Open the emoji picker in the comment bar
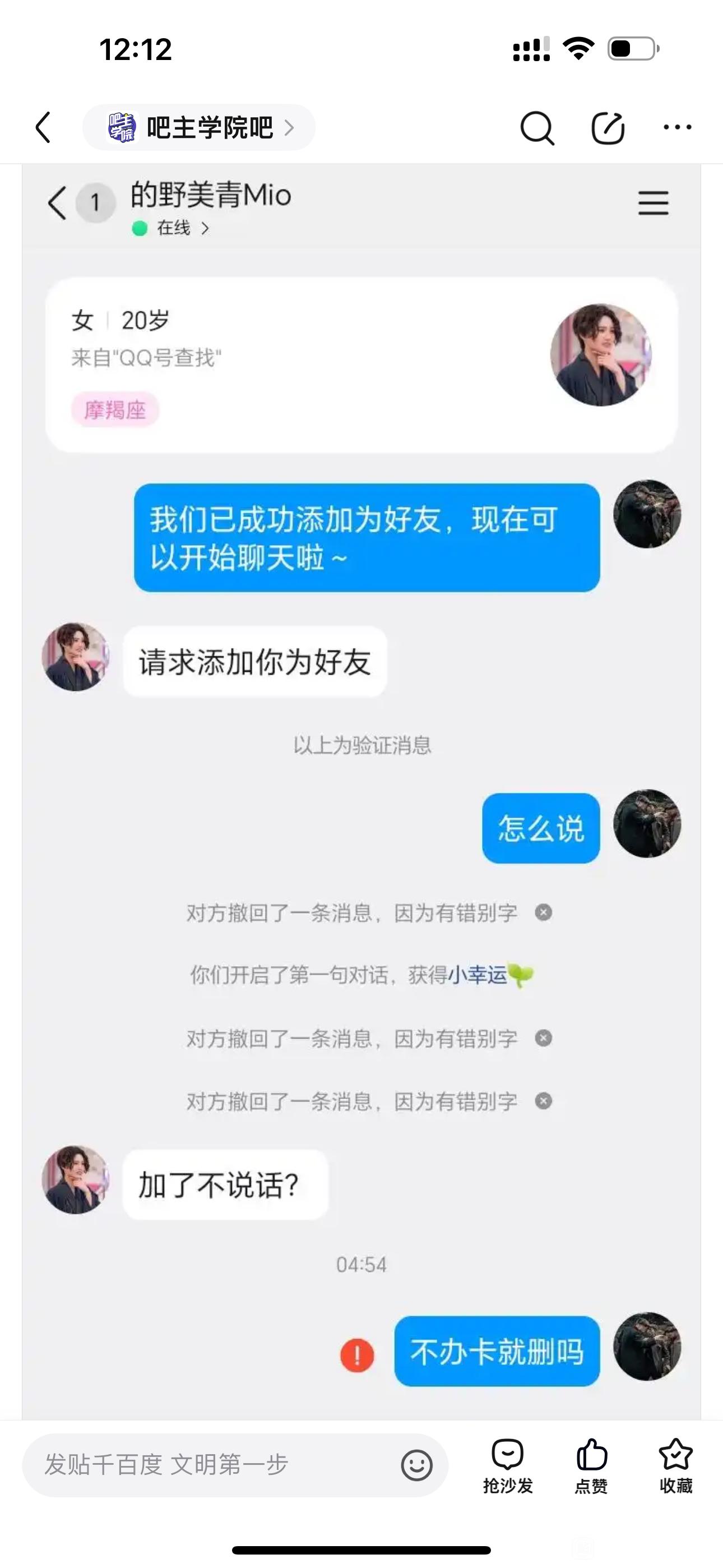This screenshot has height=1568, width=723. pos(417,1464)
